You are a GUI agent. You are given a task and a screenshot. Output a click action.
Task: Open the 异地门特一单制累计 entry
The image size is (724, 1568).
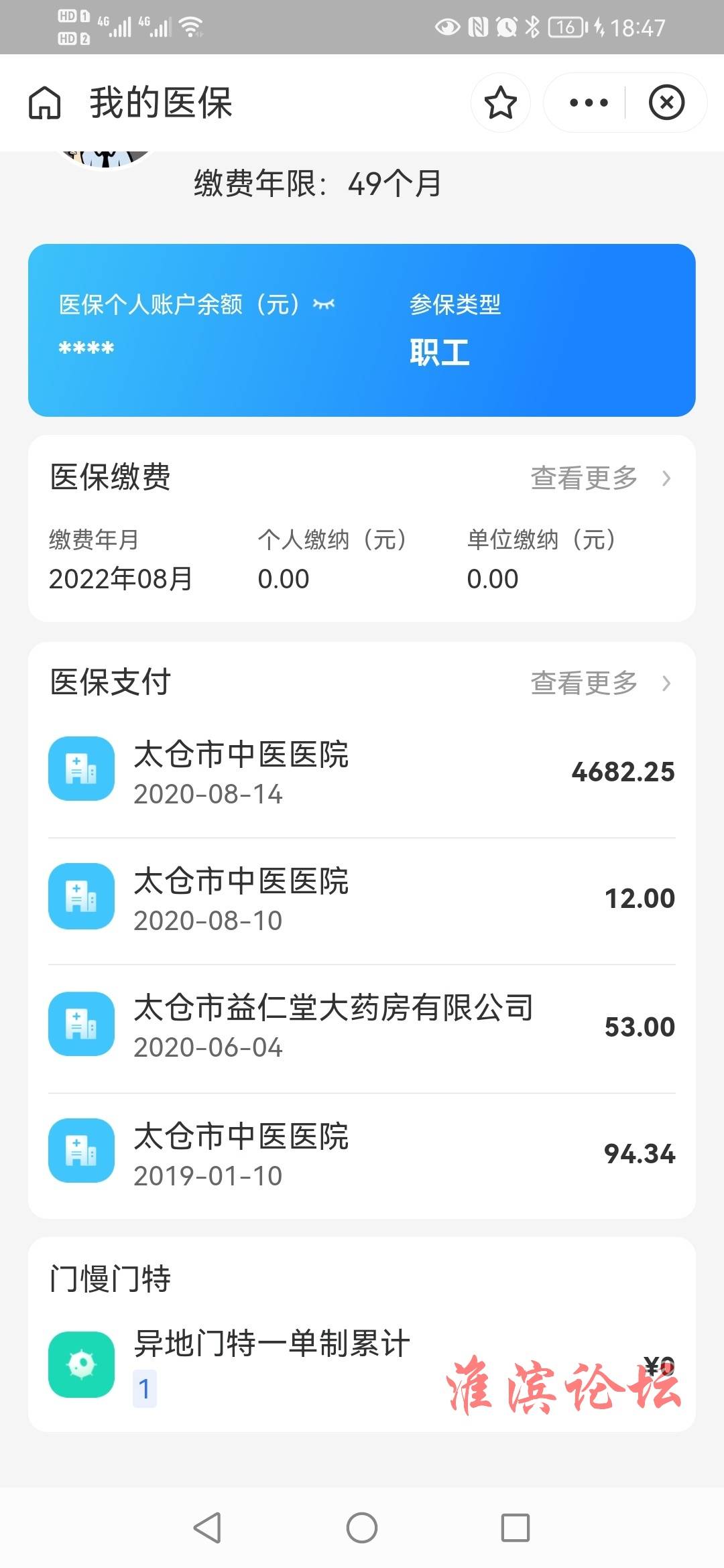(362, 1364)
